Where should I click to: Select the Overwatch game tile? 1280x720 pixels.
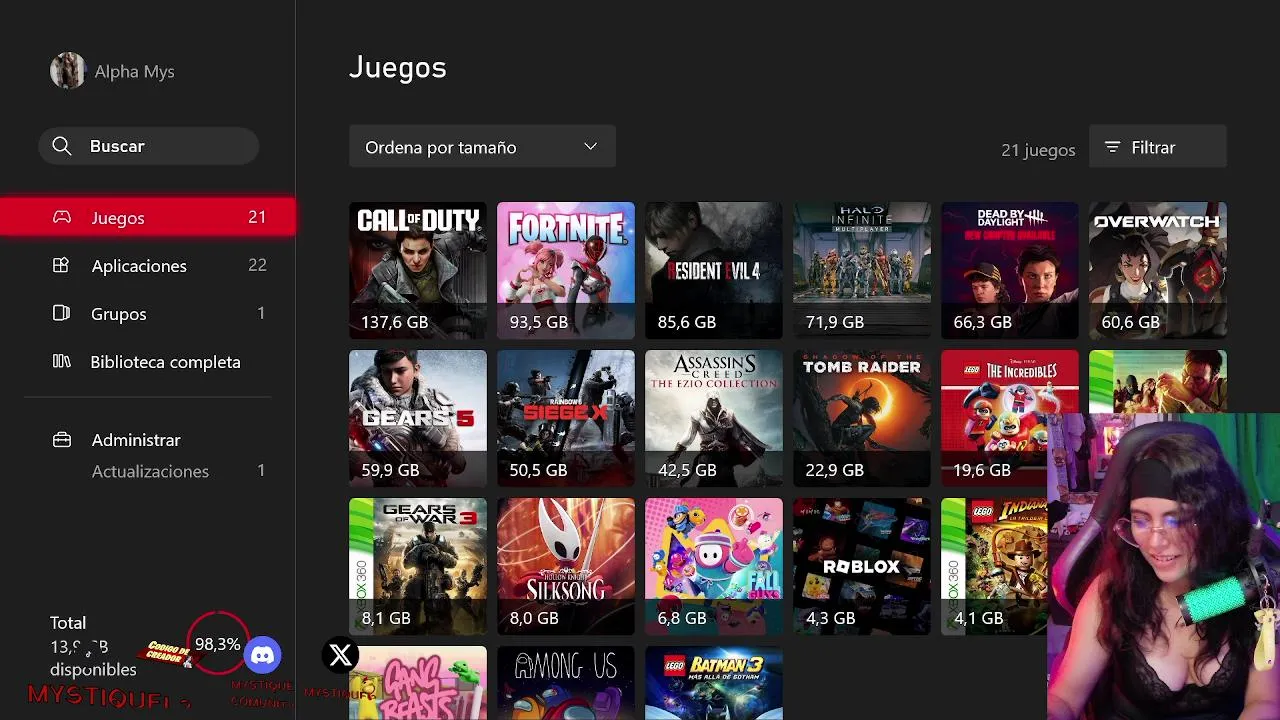[x=1158, y=270]
